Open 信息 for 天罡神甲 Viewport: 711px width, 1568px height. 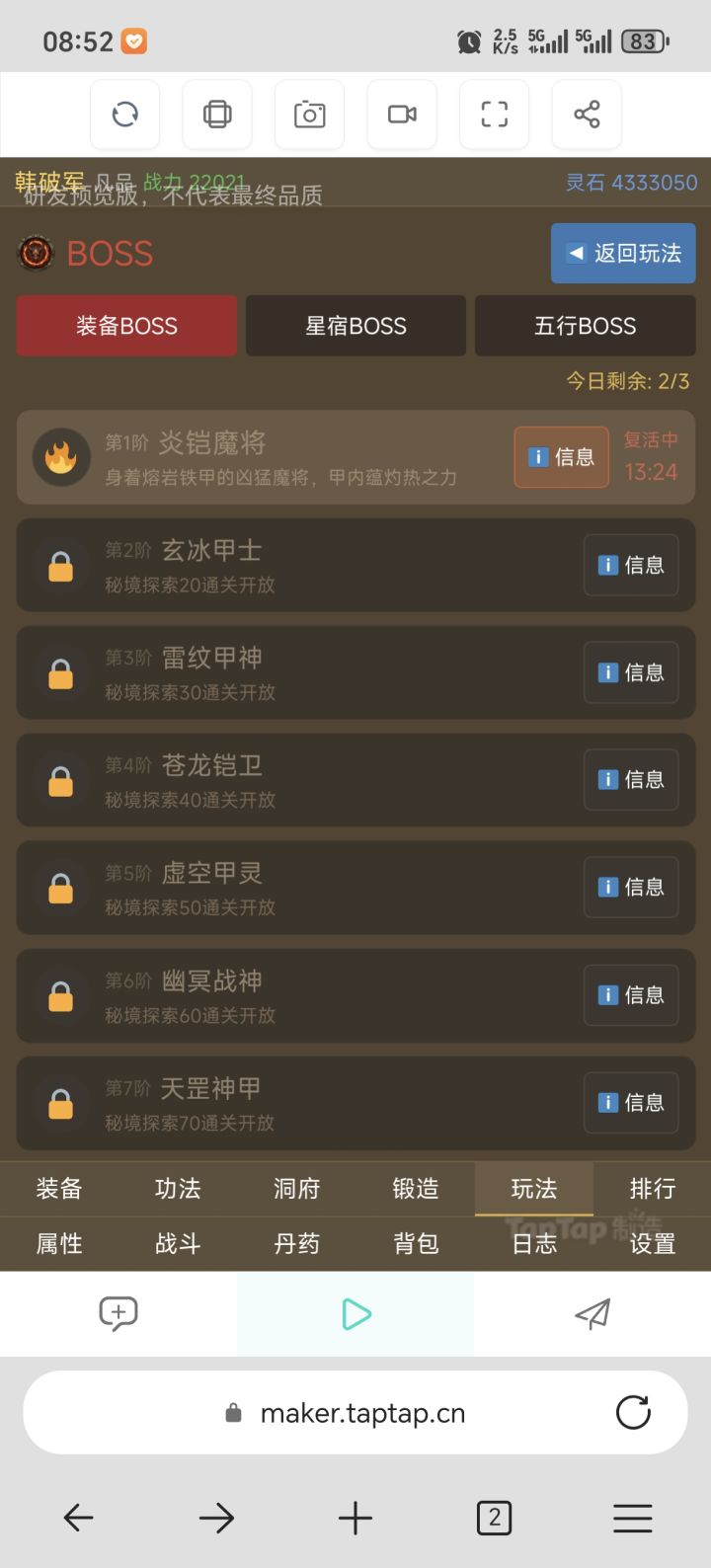[x=631, y=1103]
